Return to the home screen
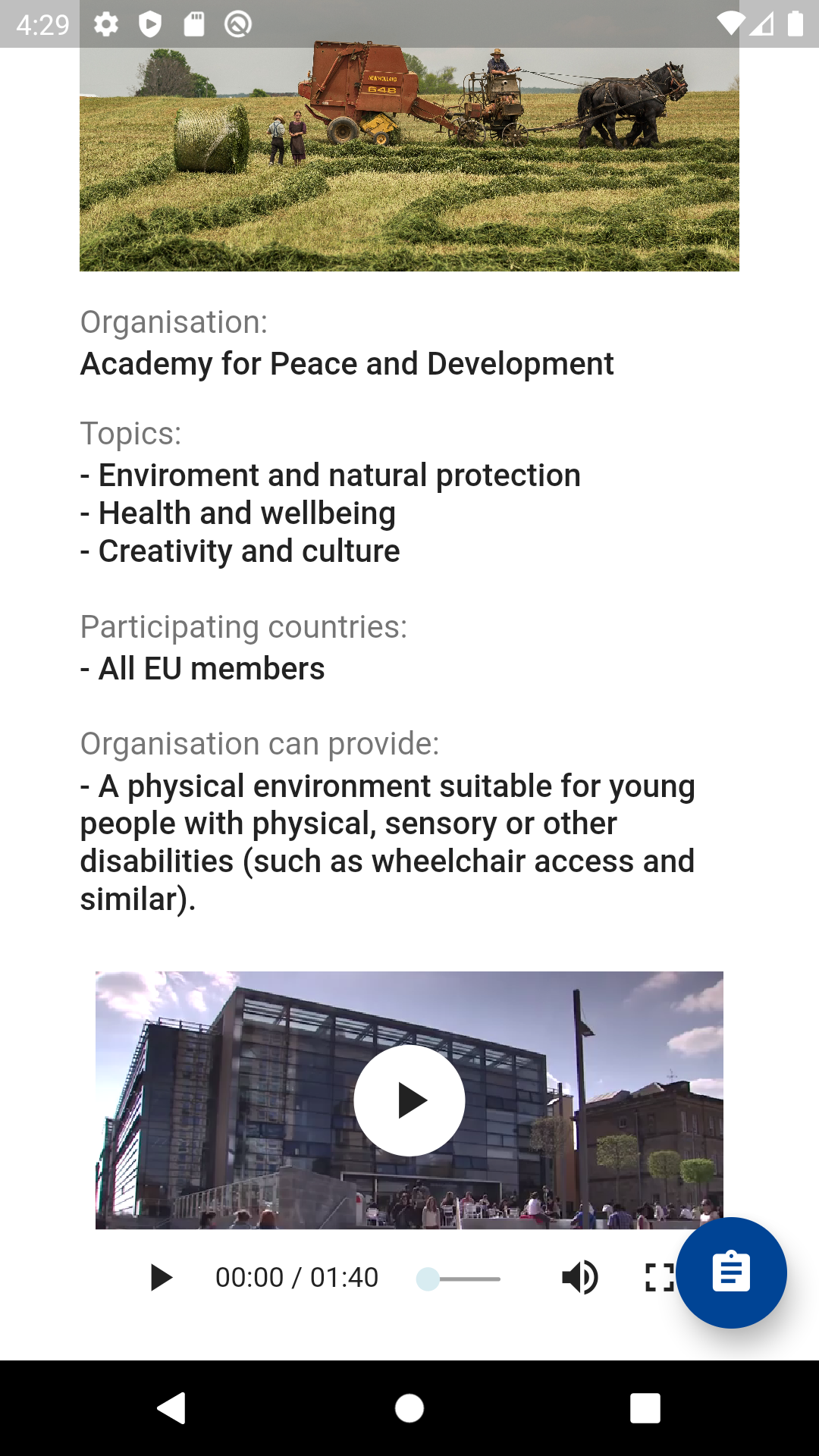819x1456 pixels. tap(409, 1408)
